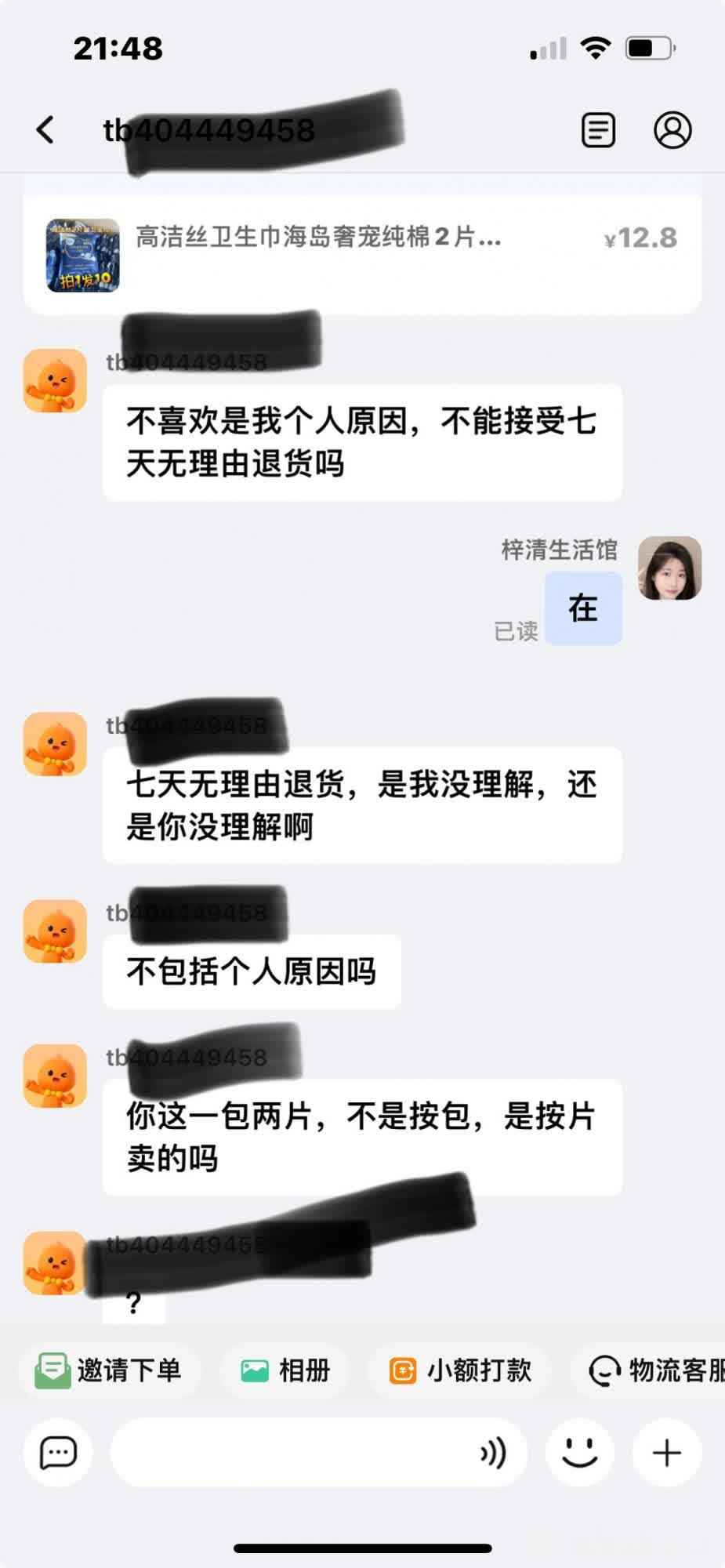Viewport: 725px width, 1568px height.
Task: Switch to voice input
Action: pyautogui.click(x=494, y=1453)
